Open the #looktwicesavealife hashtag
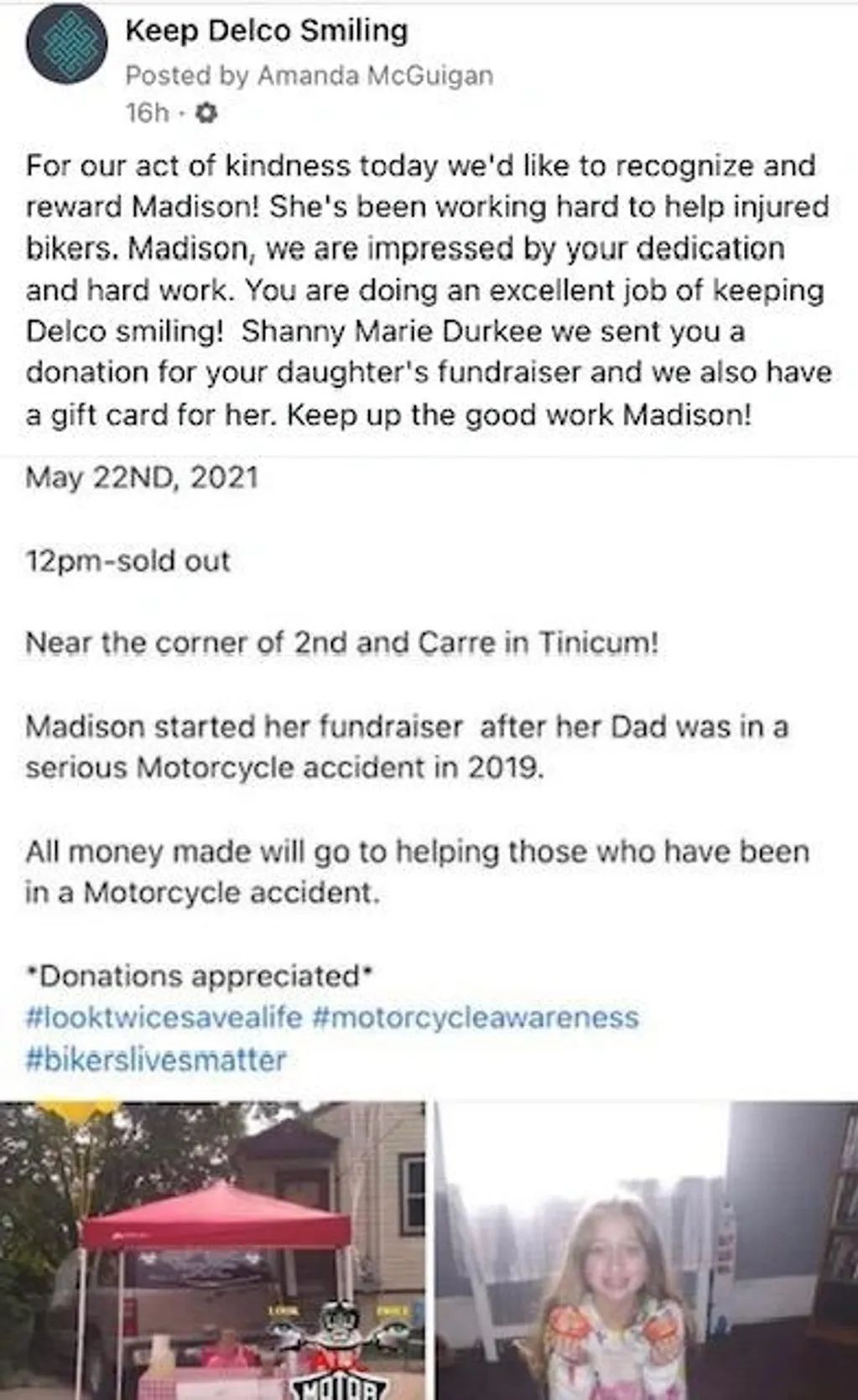The height and width of the screenshot is (1400, 858). pos(164,1018)
